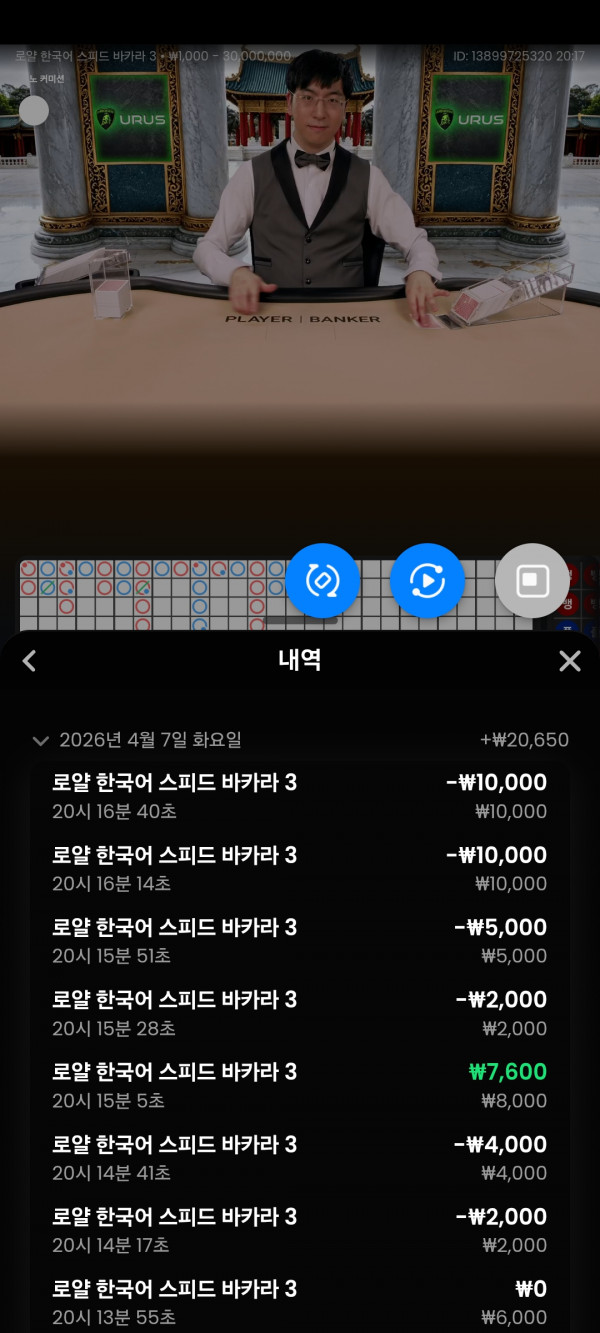600x1333 pixels.
Task: Open the 20시 13분 55초 round entry
Action: tap(300, 1302)
